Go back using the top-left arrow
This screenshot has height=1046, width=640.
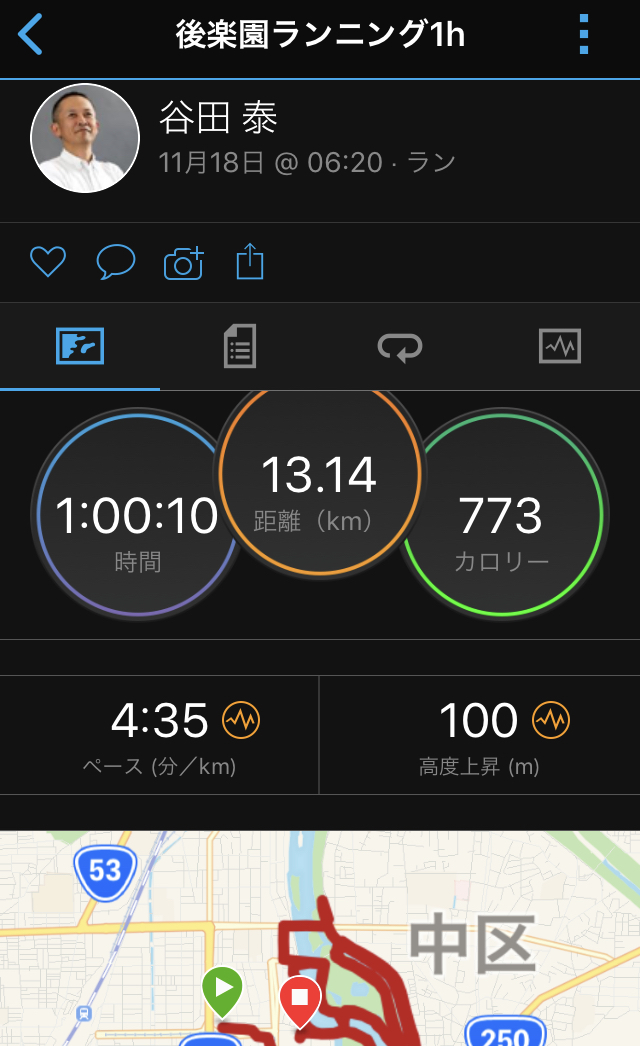pos(31,35)
